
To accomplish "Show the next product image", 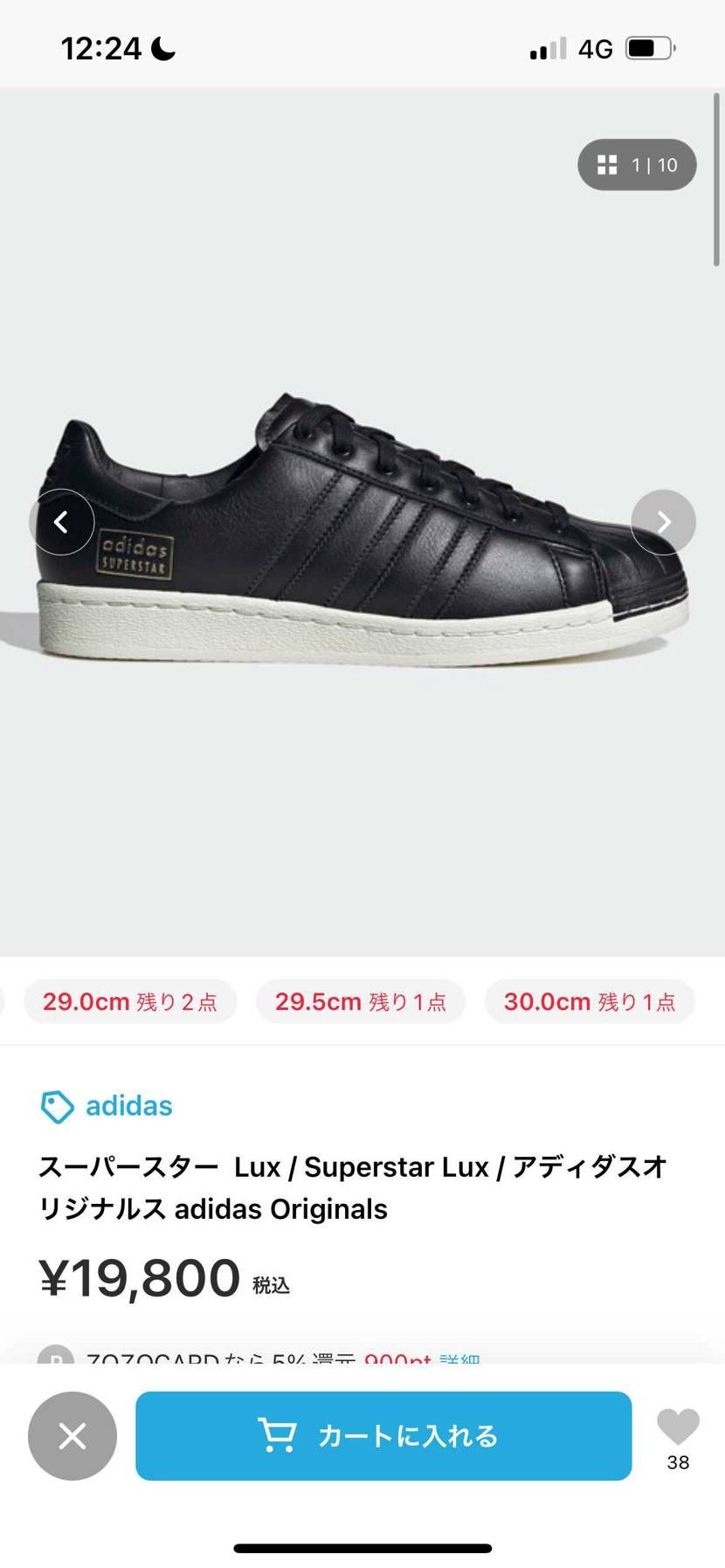I will coord(663,522).
